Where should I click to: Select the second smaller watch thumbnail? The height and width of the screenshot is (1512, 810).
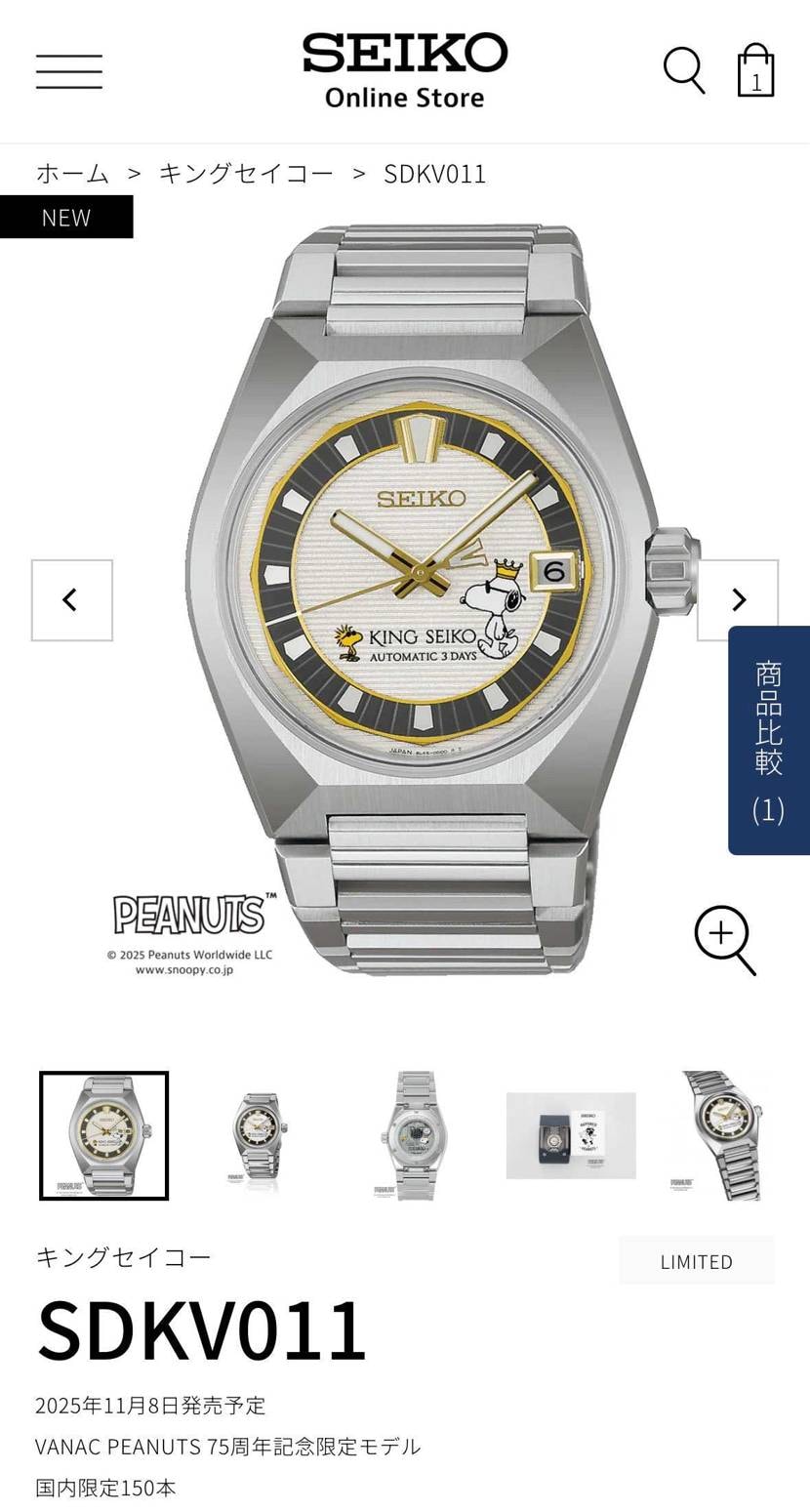(258, 1137)
